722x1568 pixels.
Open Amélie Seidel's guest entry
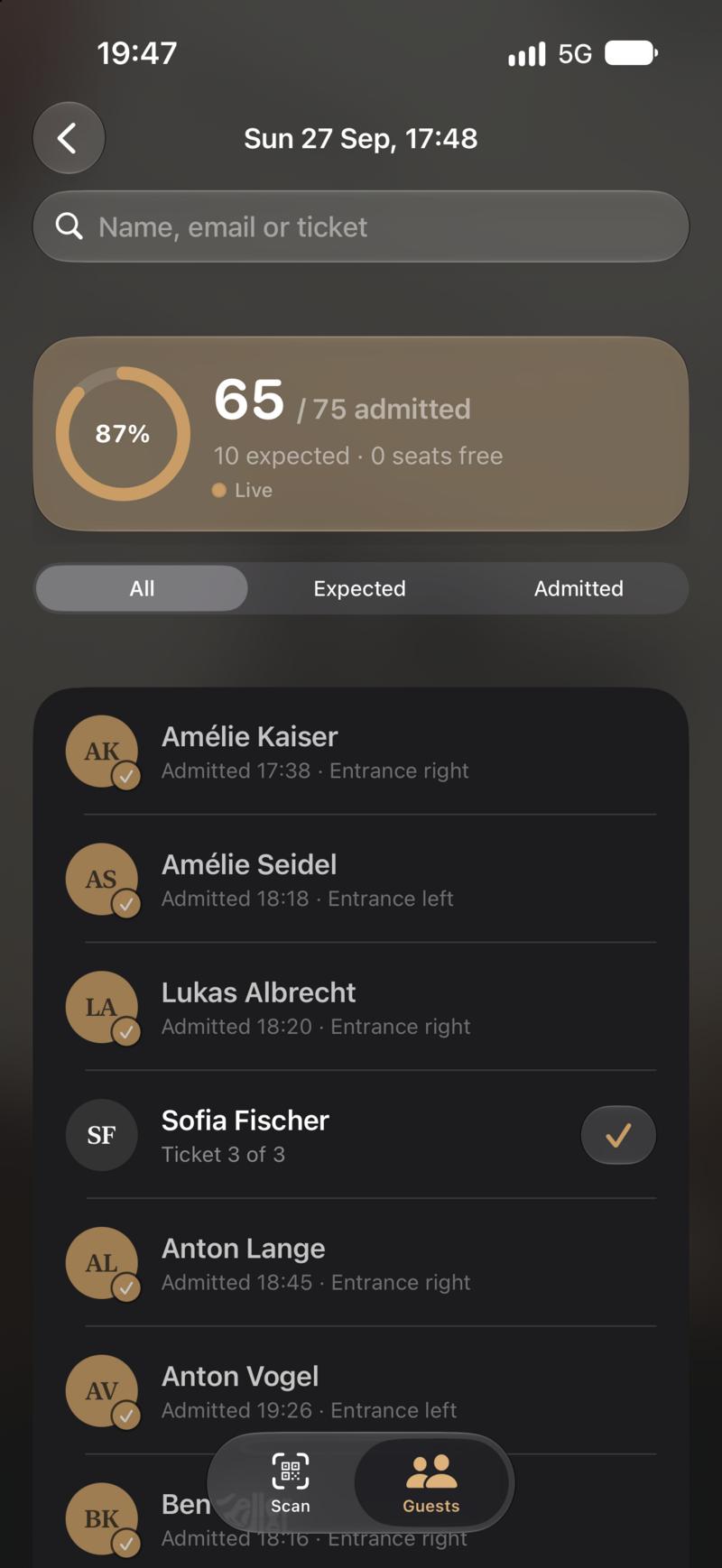[361, 880]
